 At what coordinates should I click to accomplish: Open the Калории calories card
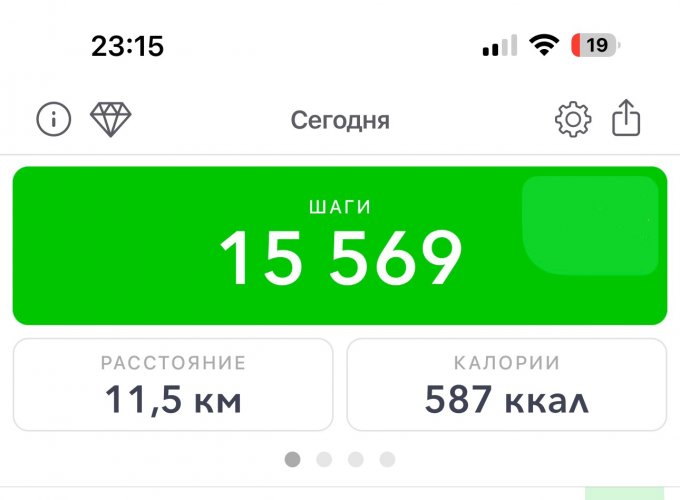(x=507, y=385)
